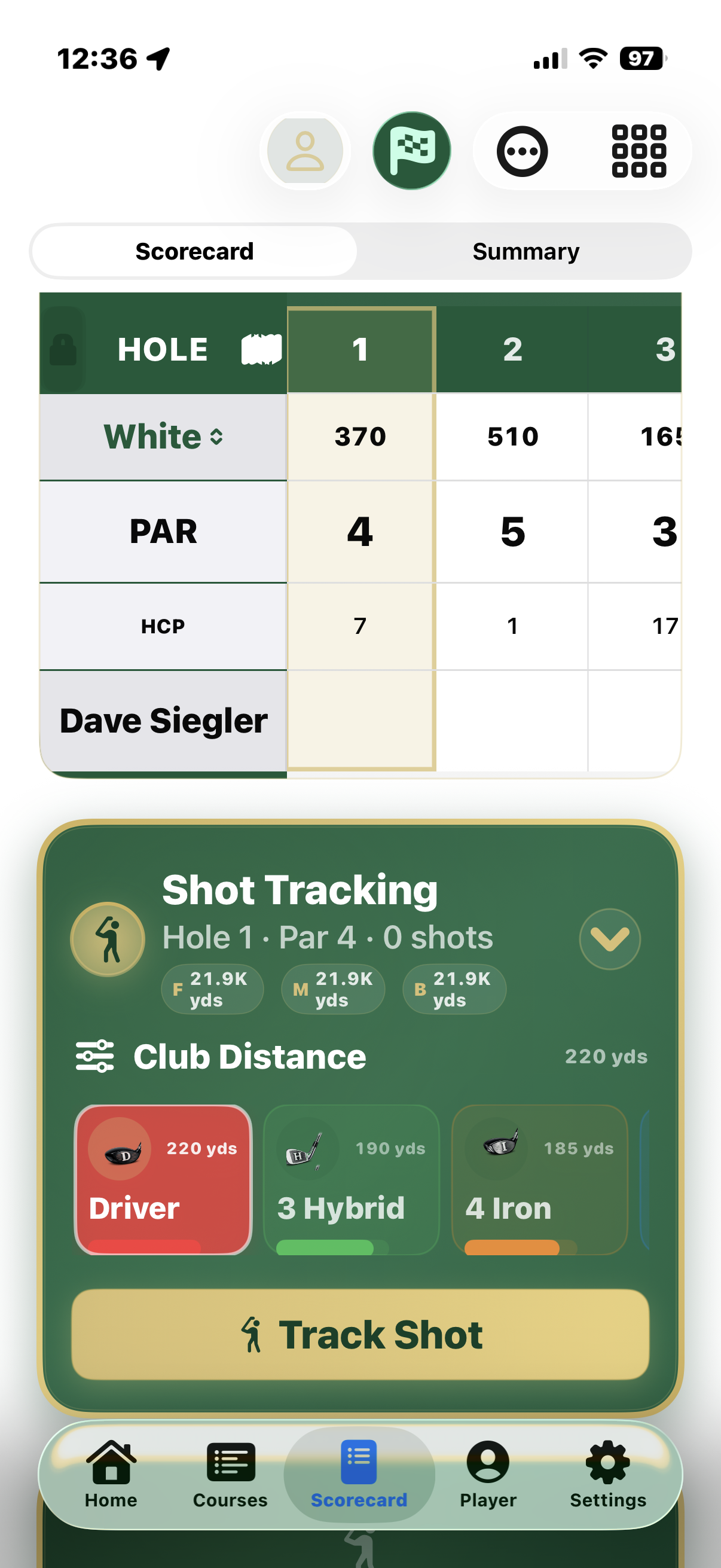Enter Dave Siegler's score for hole 1
This screenshot has width=721, height=1568.
click(361, 720)
